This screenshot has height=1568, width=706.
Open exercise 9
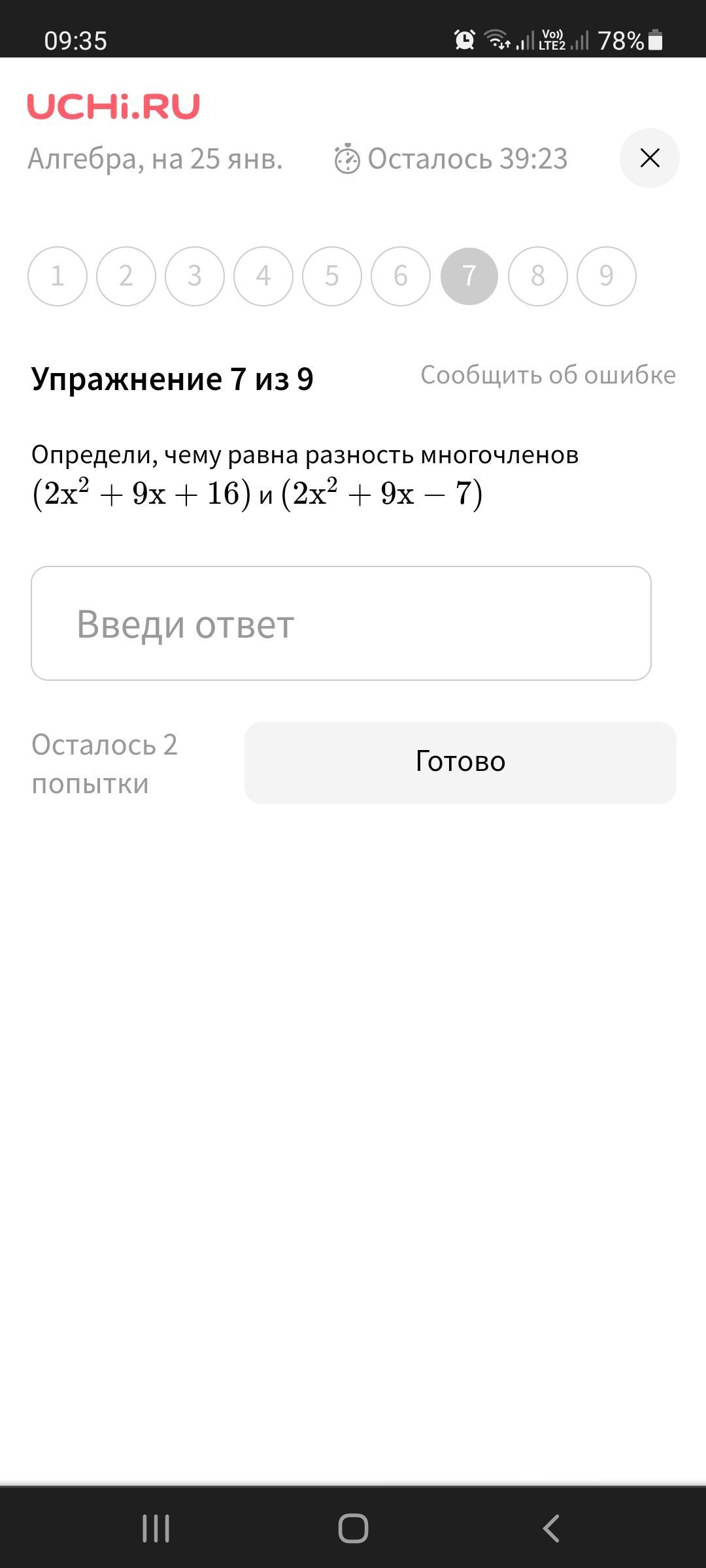[607, 276]
